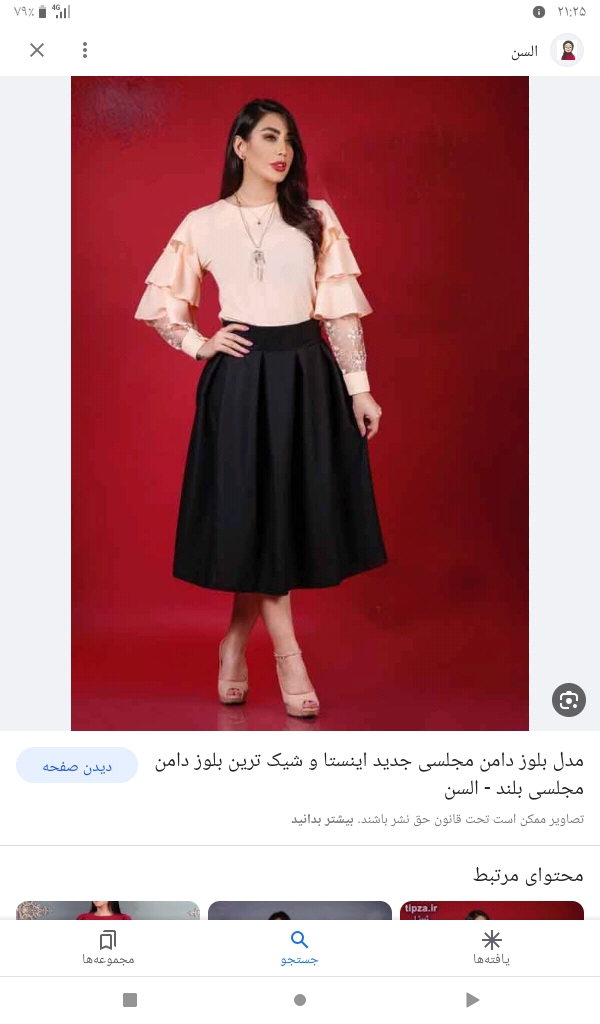The height and width of the screenshot is (1024, 600).
Task: Tap the دیدن صفحه button
Action: click(x=77, y=765)
